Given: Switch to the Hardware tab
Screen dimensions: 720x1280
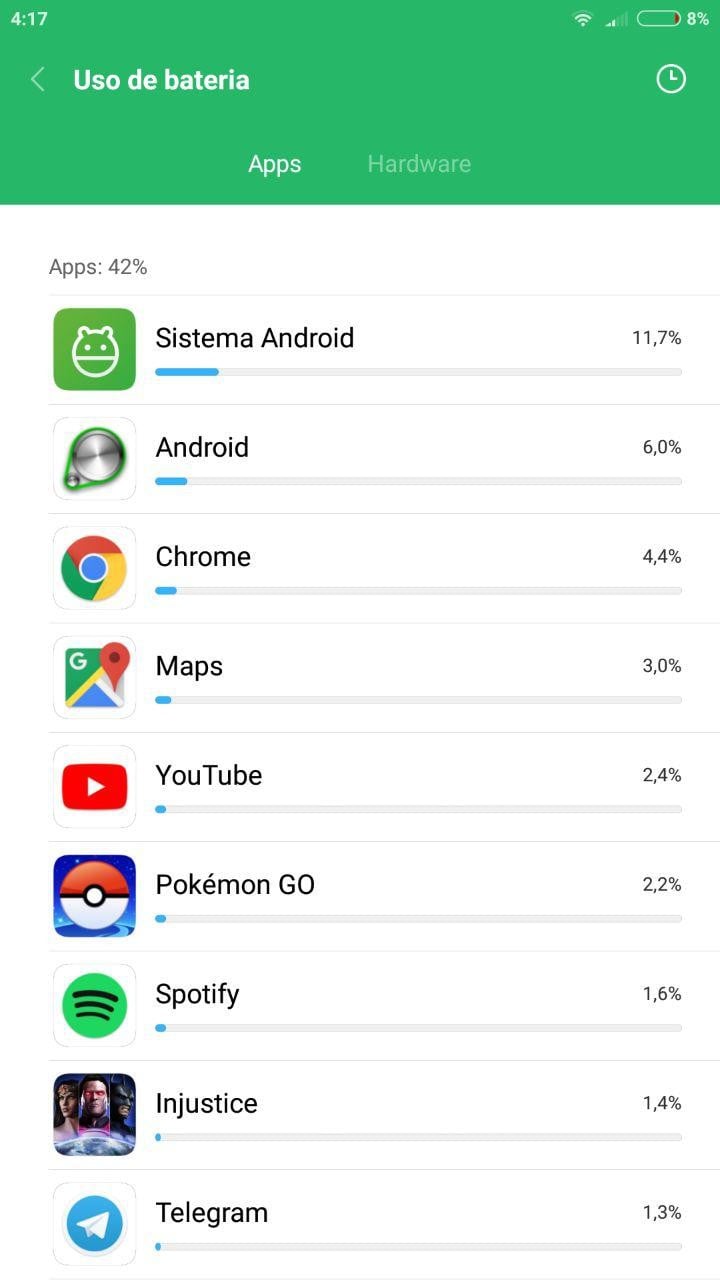Looking at the screenshot, I should (419, 164).
